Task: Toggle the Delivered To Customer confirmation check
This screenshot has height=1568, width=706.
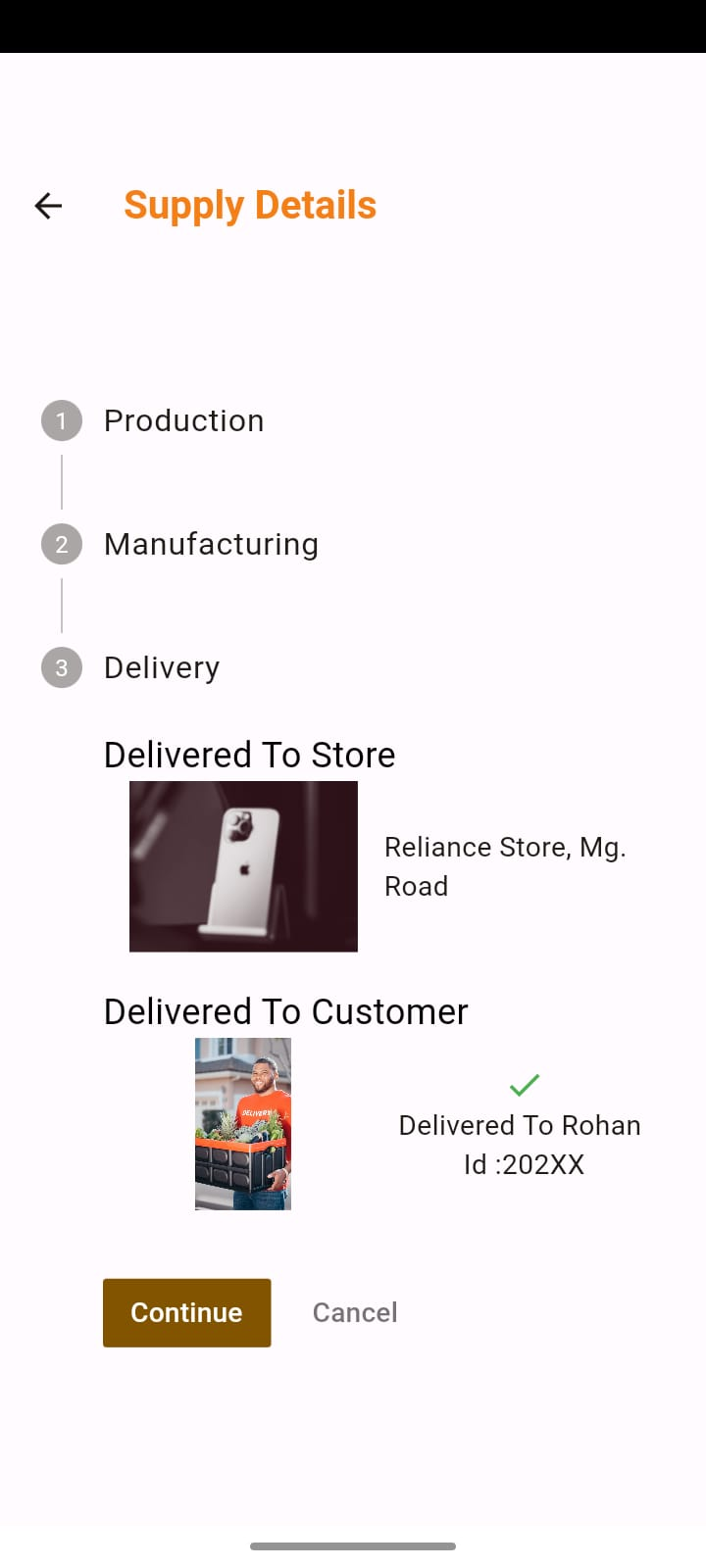Action: coord(525,1084)
